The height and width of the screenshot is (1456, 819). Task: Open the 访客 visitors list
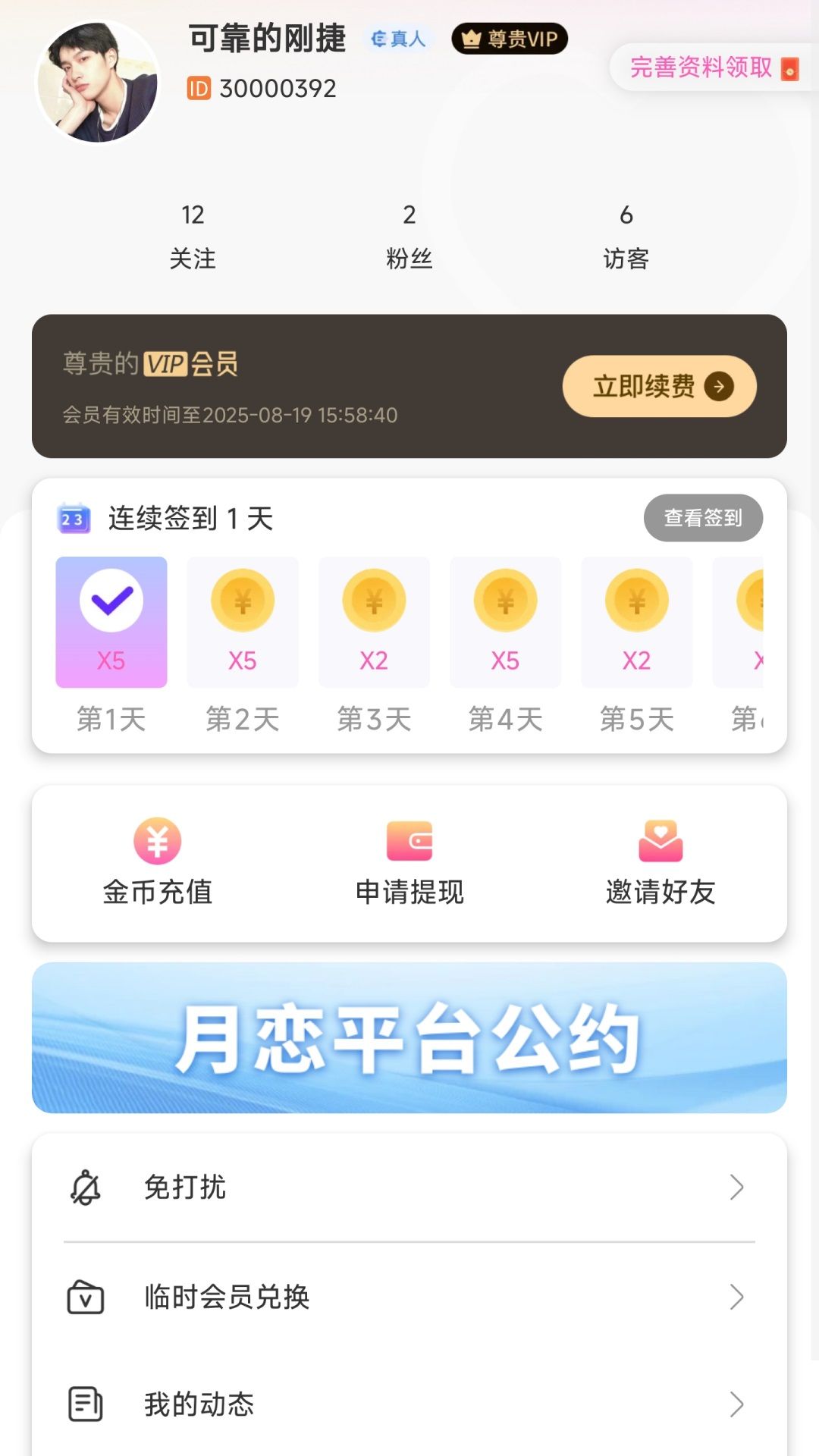pyautogui.click(x=626, y=236)
